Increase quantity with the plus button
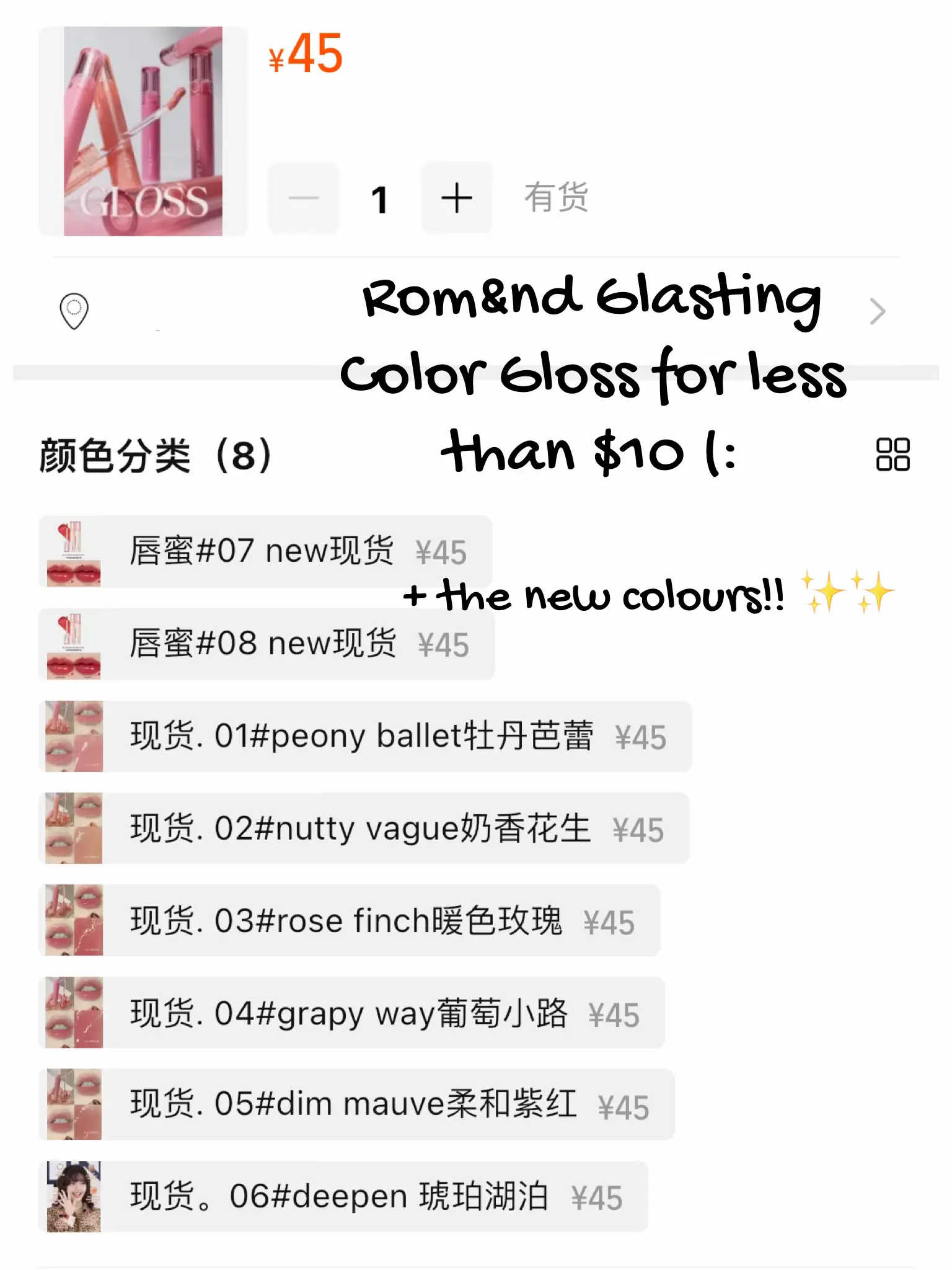This screenshot has width=952, height=1270. click(x=457, y=198)
